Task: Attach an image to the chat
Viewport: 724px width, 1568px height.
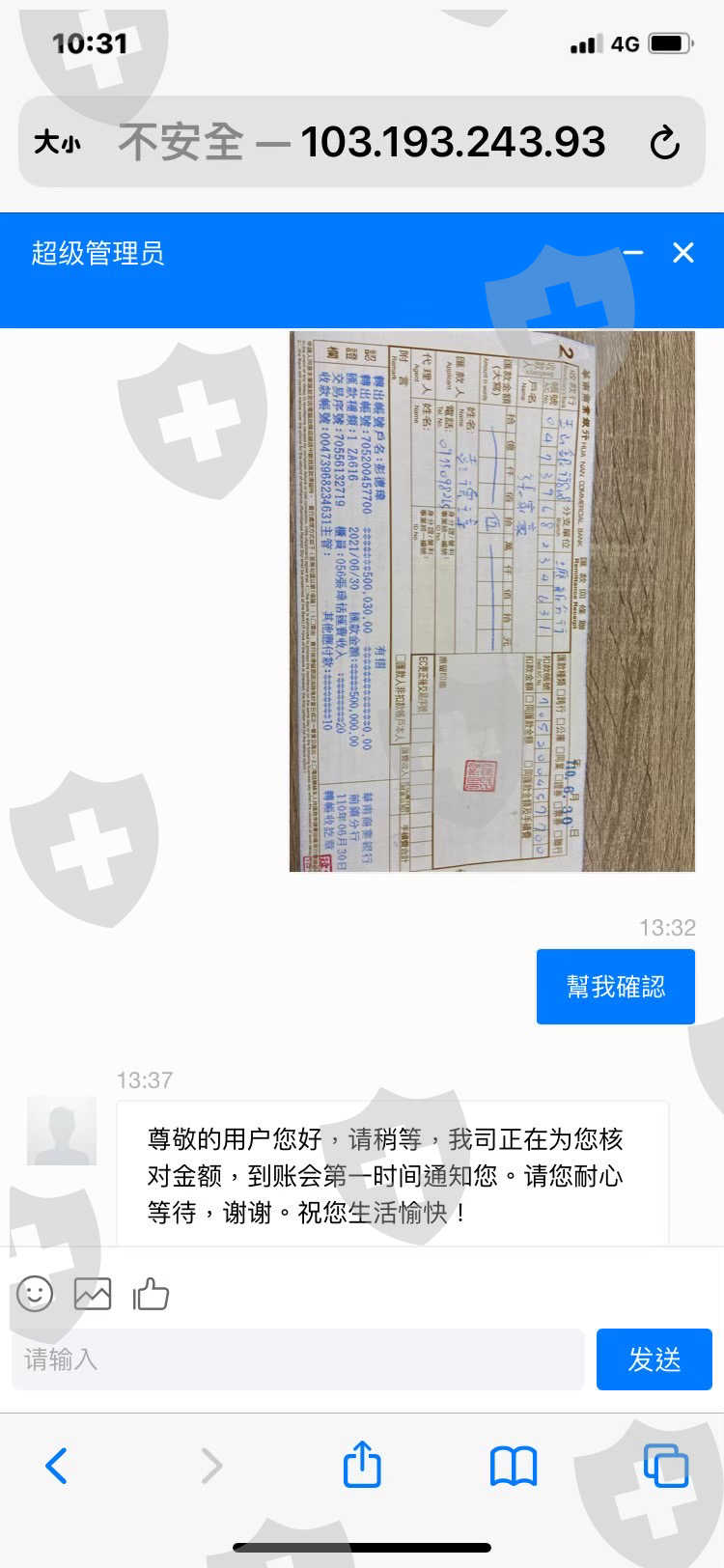Action: 93,1294
